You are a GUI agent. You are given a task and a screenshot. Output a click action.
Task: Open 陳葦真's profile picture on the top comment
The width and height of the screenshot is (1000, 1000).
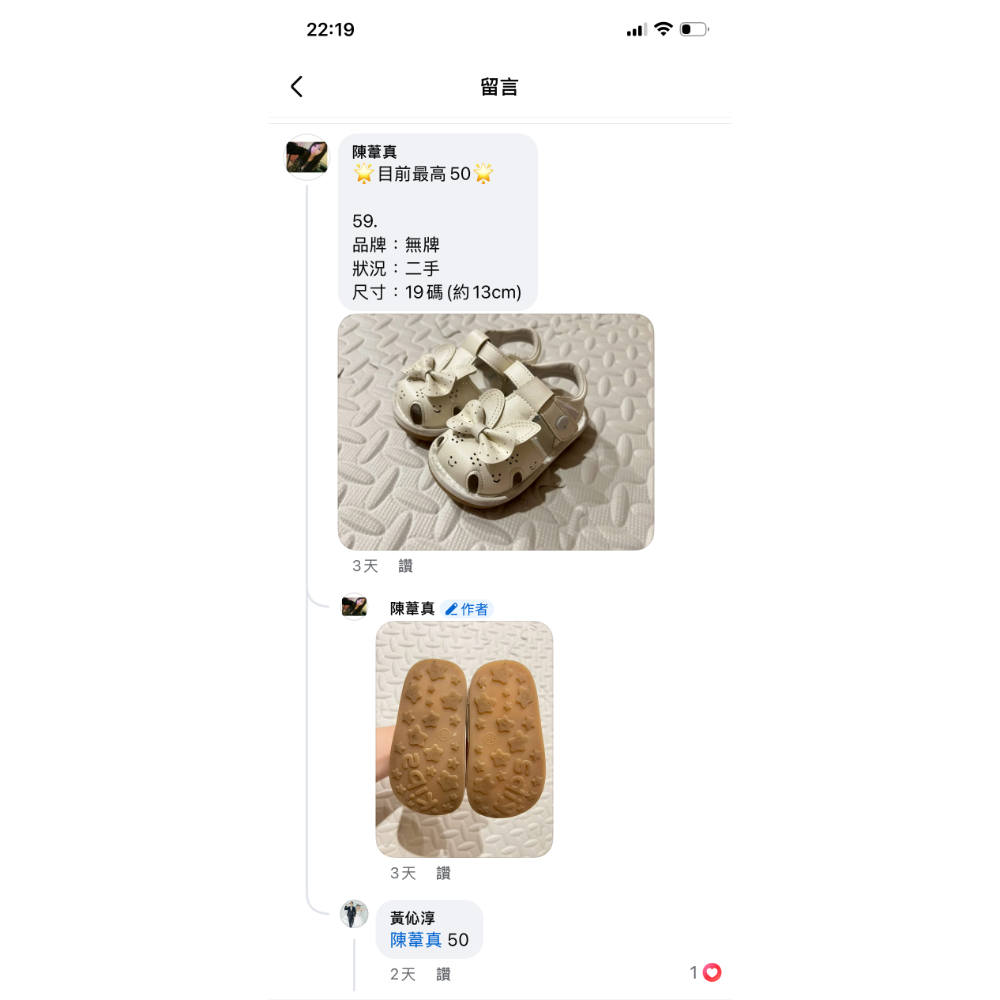(307, 156)
